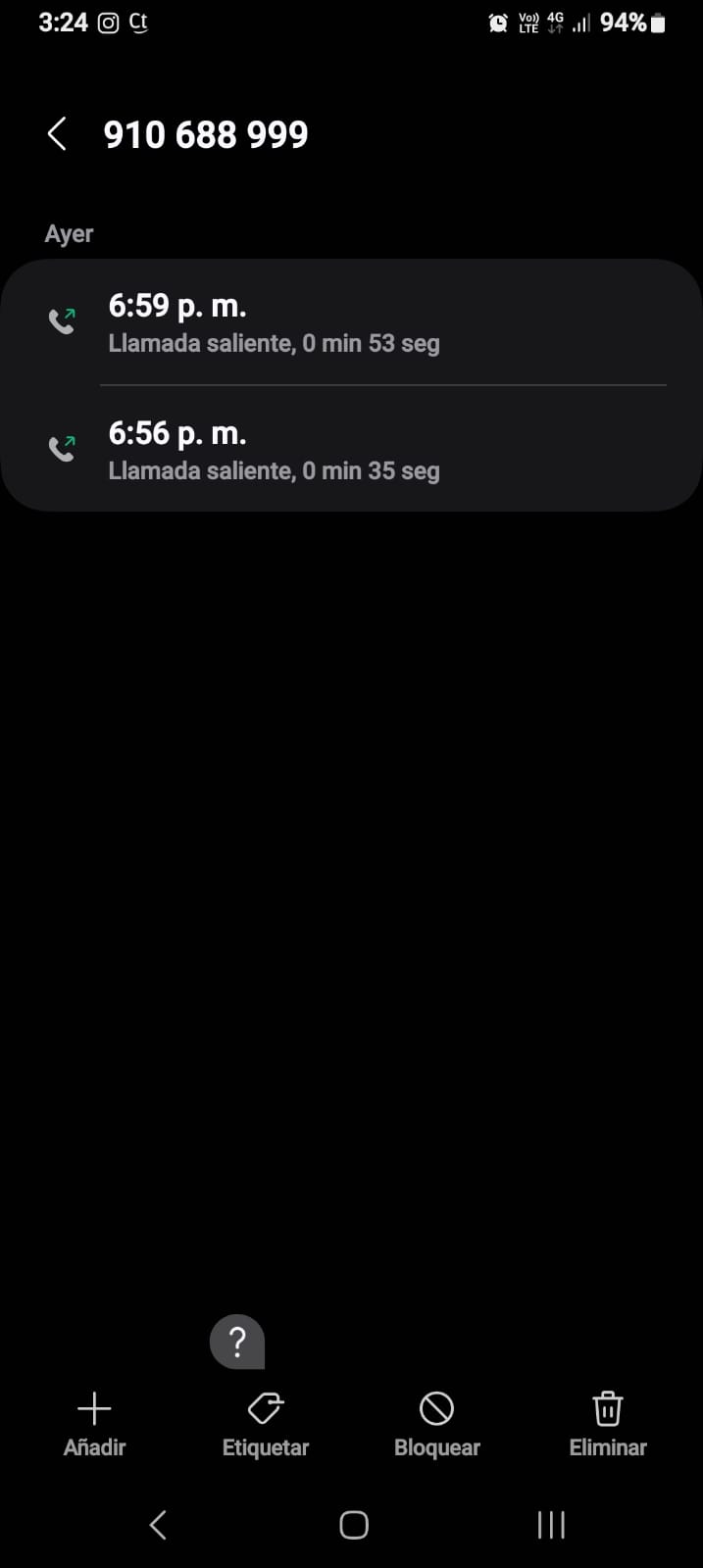The image size is (703, 1568).
Task: Tap Añadir to save this number
Action: coord(94,1424)
